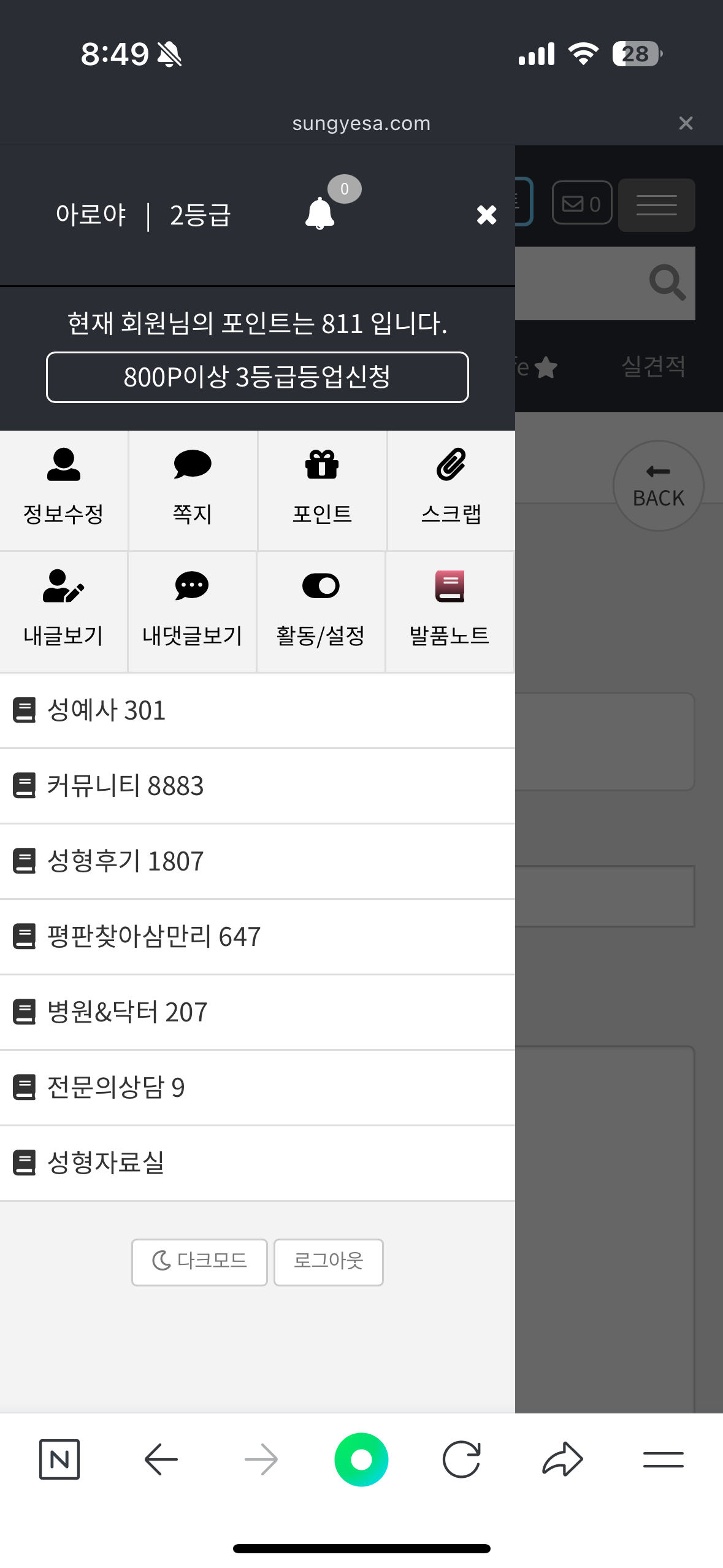Open 평판찾아삼만리 647
This screenshot has width=723, height=1568.
coord(258,937)
